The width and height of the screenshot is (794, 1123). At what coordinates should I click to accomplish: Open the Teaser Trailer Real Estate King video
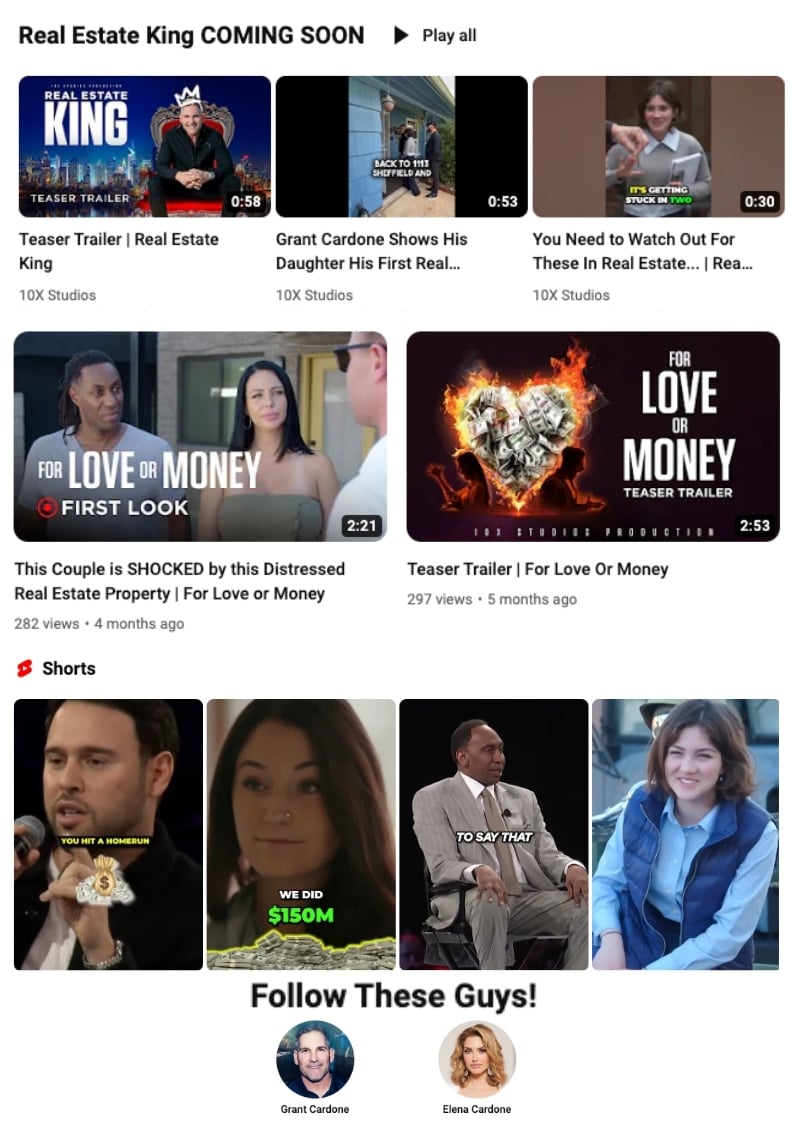[x=145, y=147]
